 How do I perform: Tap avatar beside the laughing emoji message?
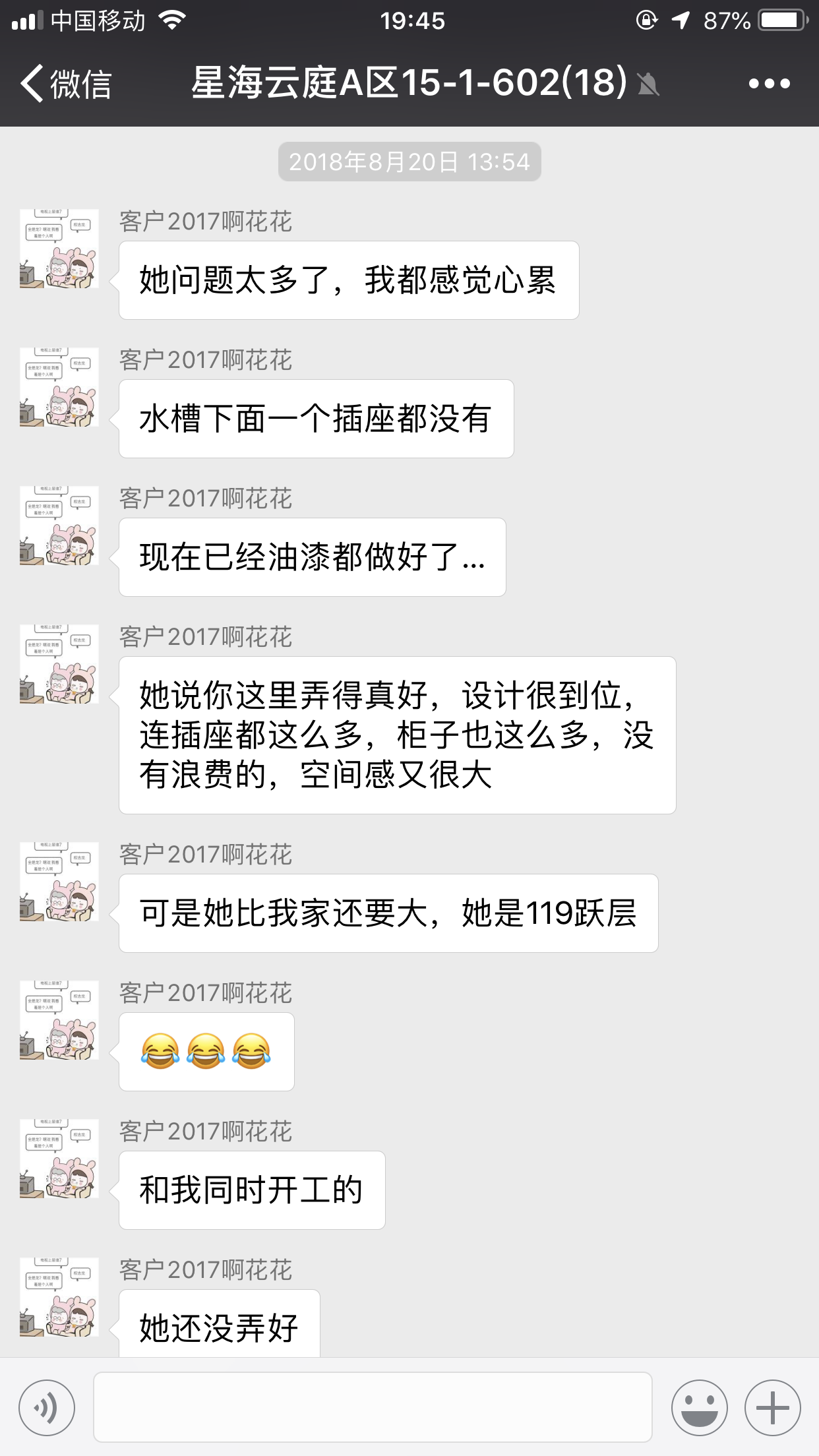[59, 1020]
